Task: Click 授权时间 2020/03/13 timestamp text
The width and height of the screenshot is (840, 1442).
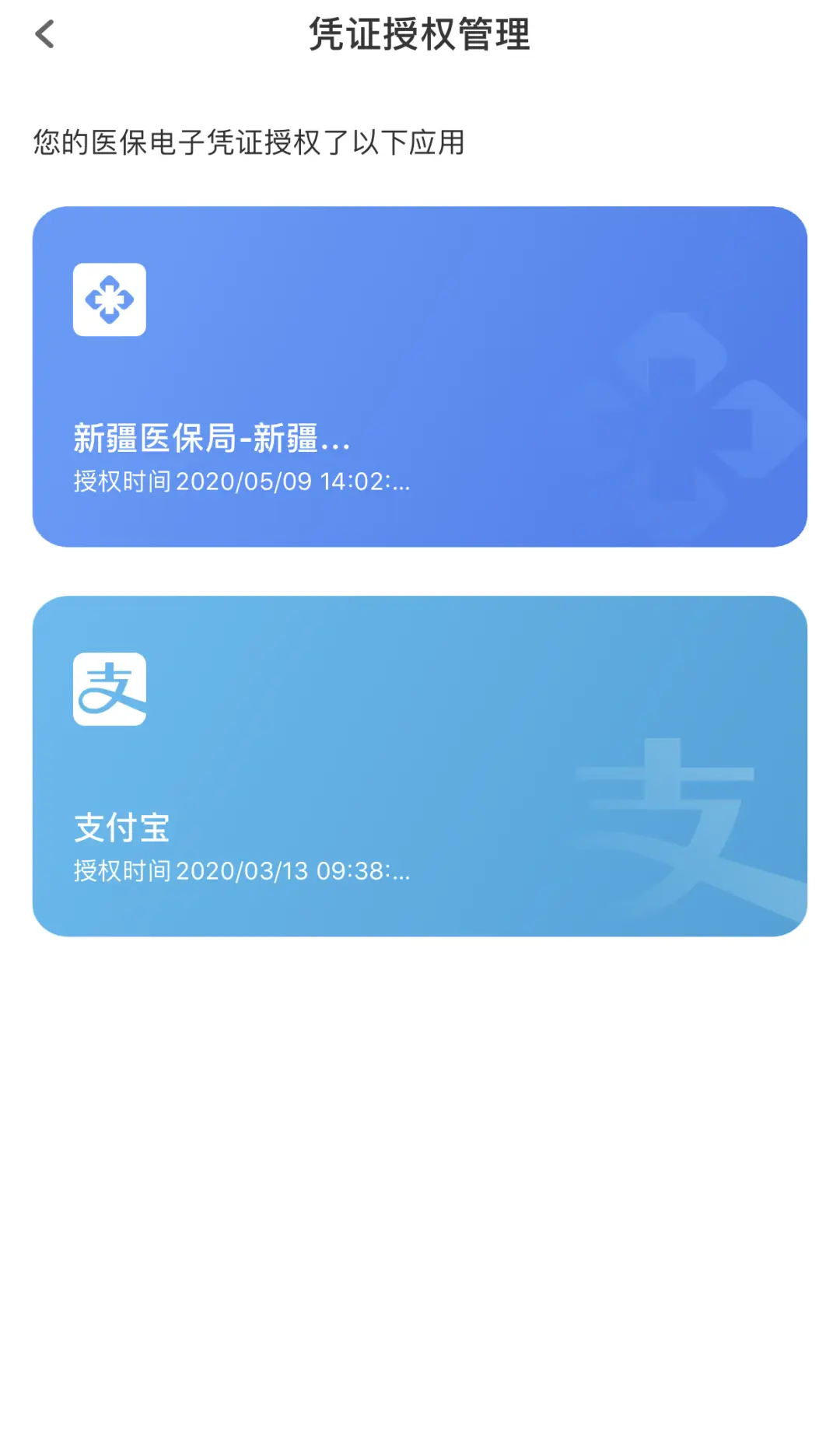Action: pos(243,872)
